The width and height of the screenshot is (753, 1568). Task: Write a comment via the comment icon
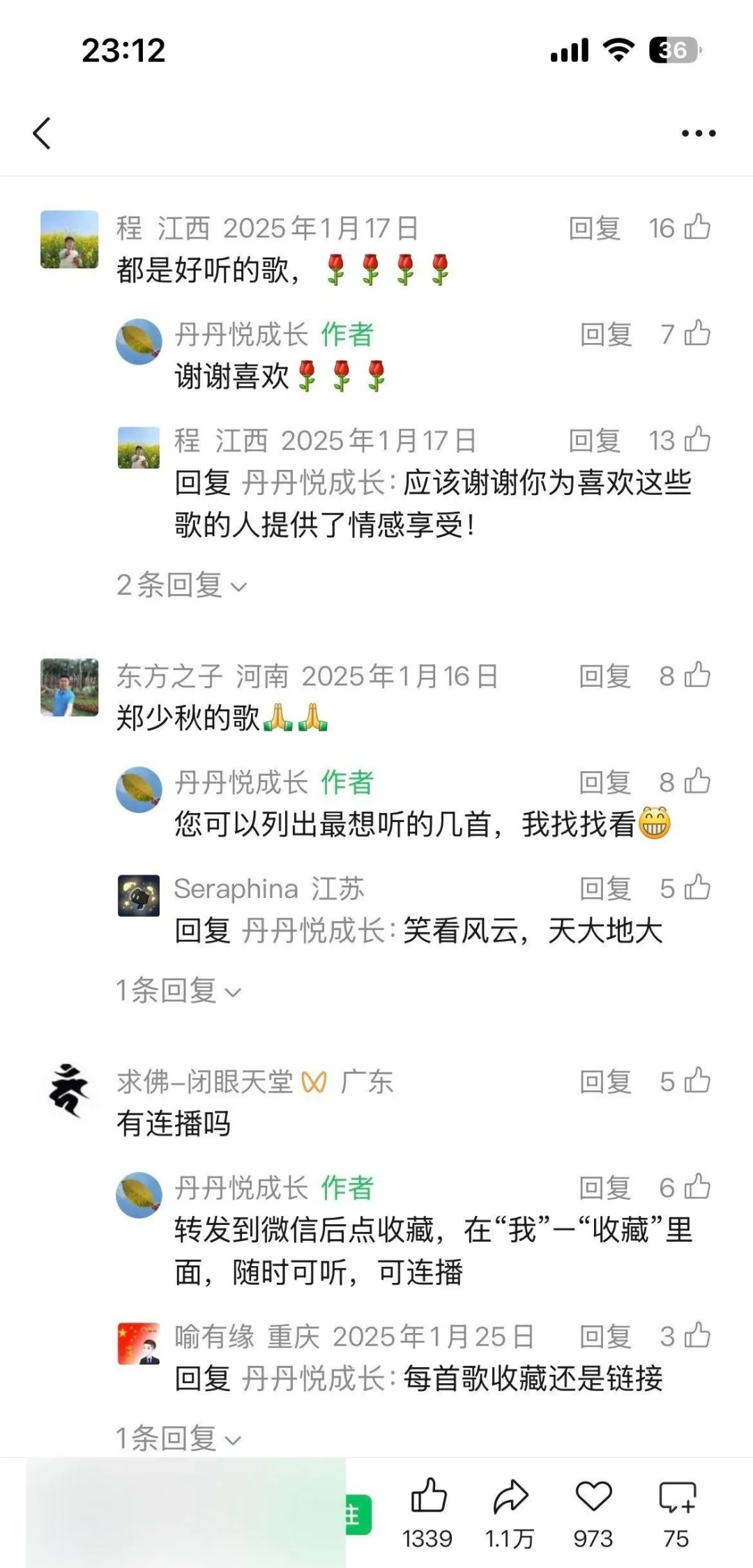[x=676, y=1498]
